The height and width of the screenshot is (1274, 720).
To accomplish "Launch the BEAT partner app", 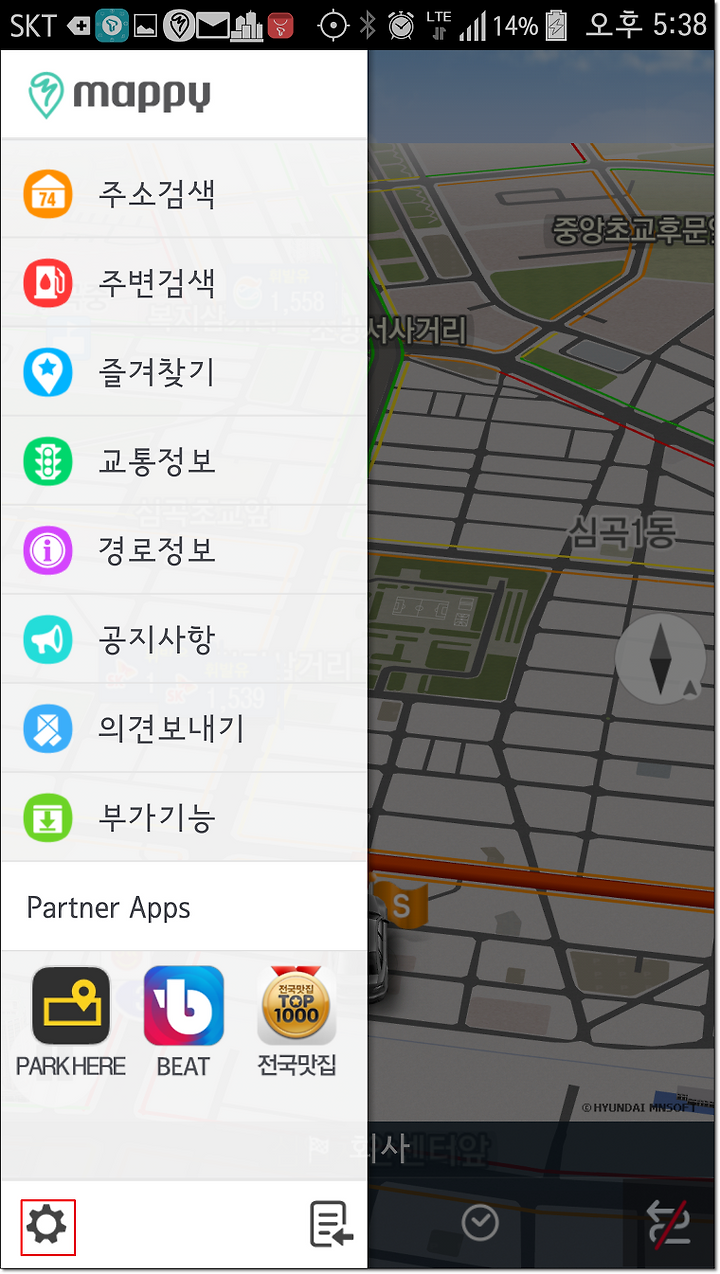I will pos(184,1021).
